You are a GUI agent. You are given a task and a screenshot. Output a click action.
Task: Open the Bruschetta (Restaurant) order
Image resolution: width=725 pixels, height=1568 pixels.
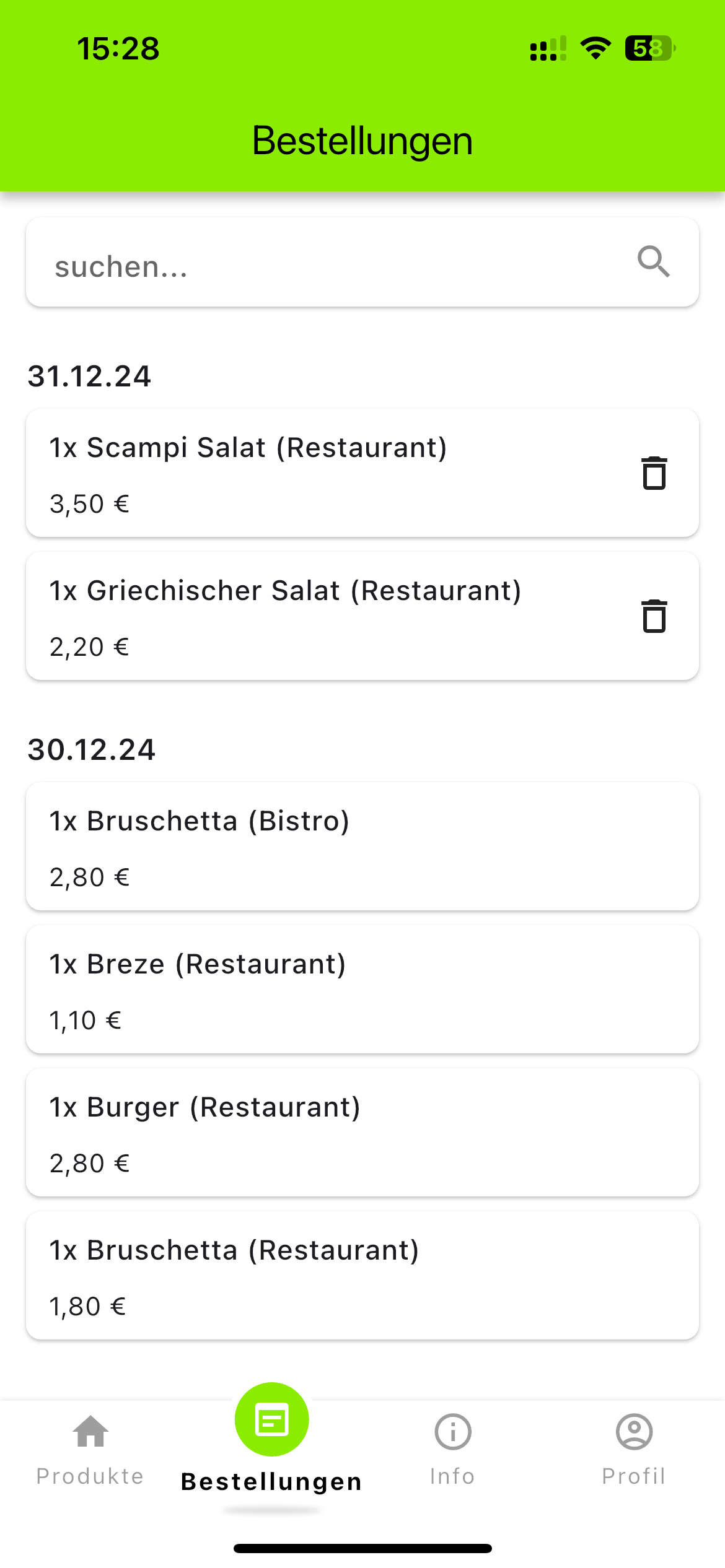[x=362, y=1276]
